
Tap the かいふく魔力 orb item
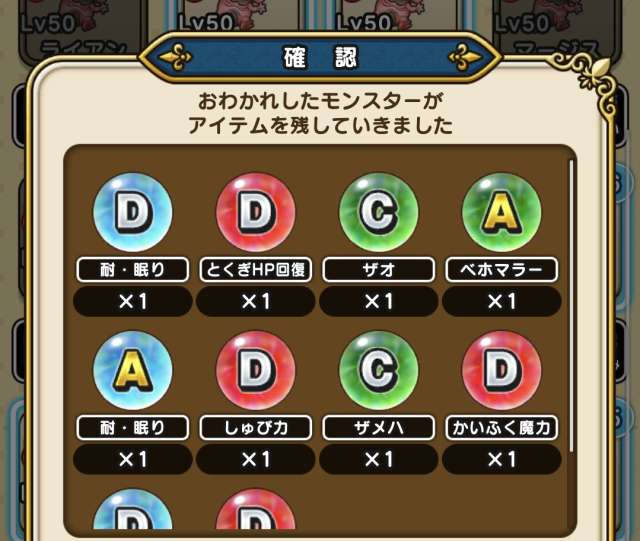point(501,369)
